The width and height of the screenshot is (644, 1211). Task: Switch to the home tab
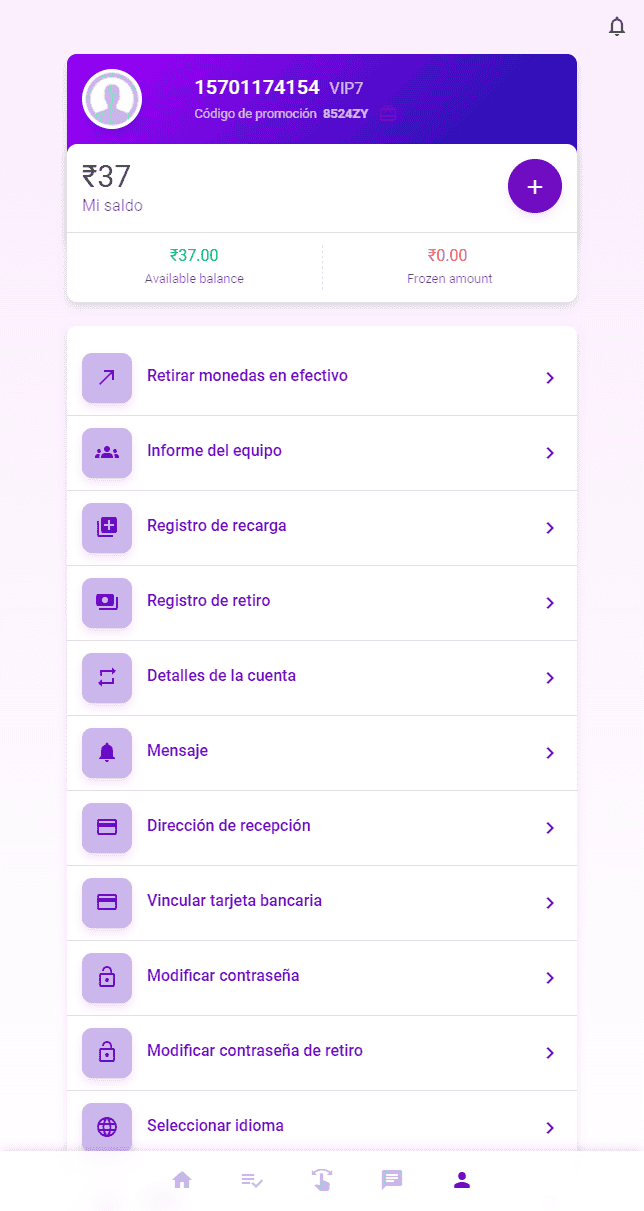click(x=182, y=1180)
